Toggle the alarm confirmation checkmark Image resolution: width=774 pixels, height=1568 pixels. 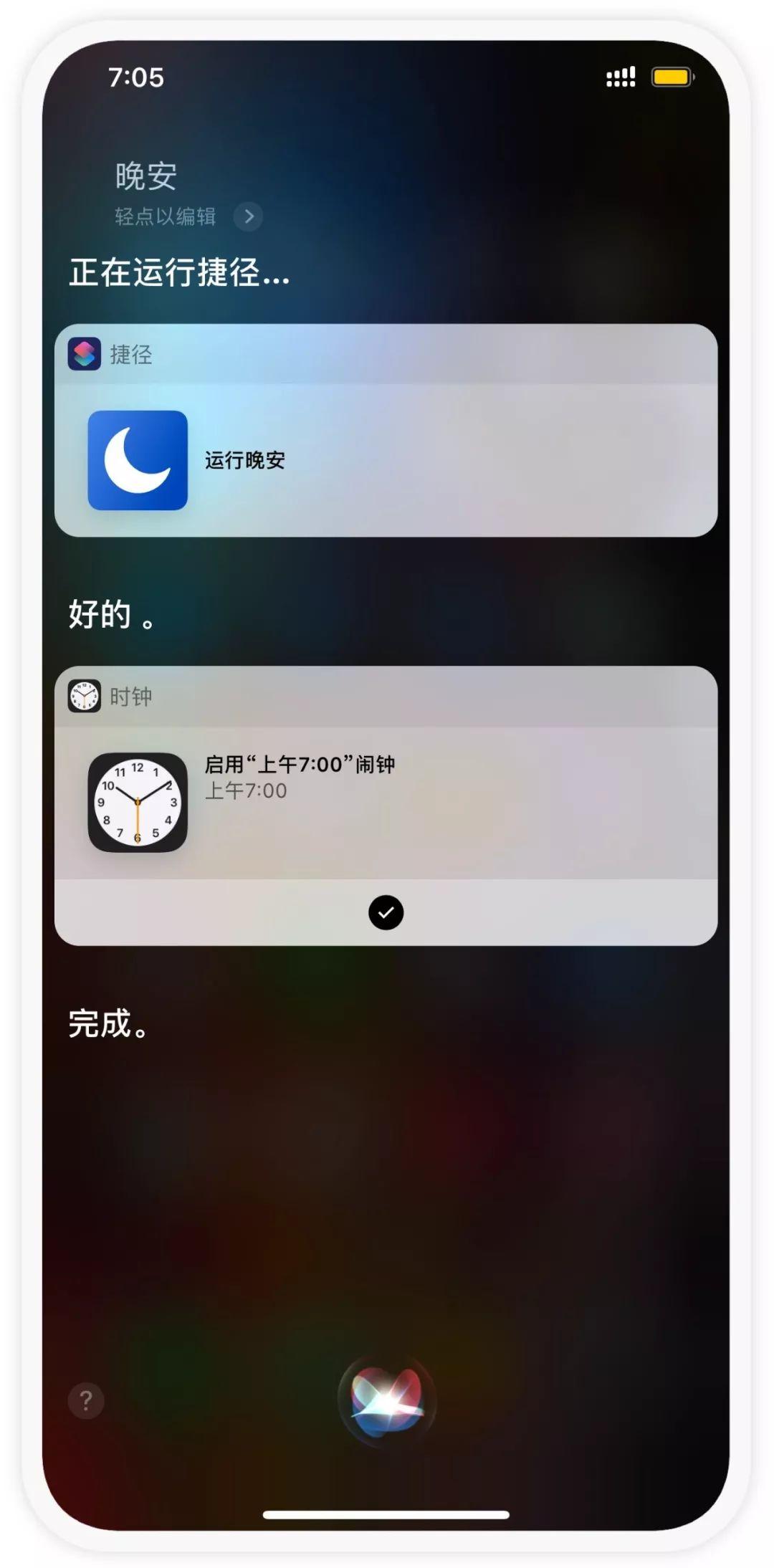[386, 913]
